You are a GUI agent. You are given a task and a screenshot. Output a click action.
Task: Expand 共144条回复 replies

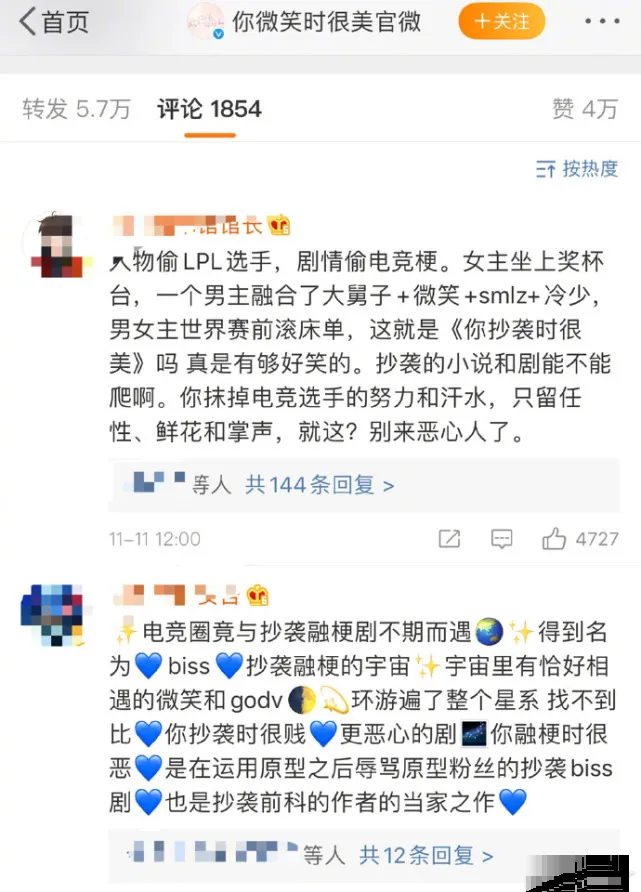click(x=320, y=485)
